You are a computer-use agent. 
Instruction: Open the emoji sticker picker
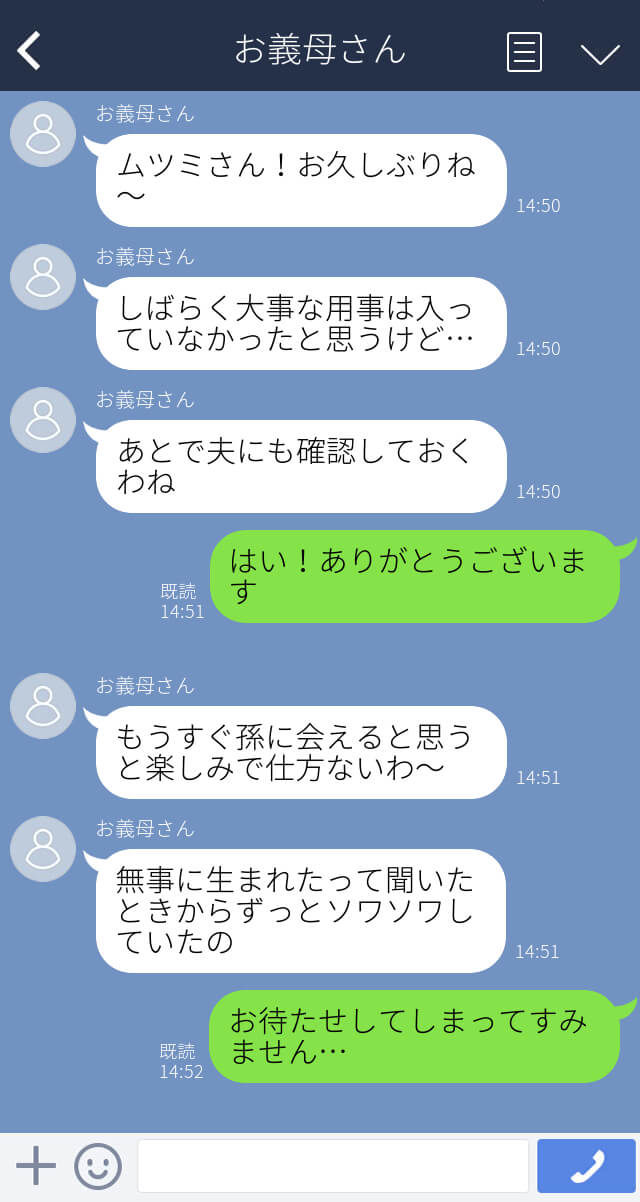[x=98, y=1166]
